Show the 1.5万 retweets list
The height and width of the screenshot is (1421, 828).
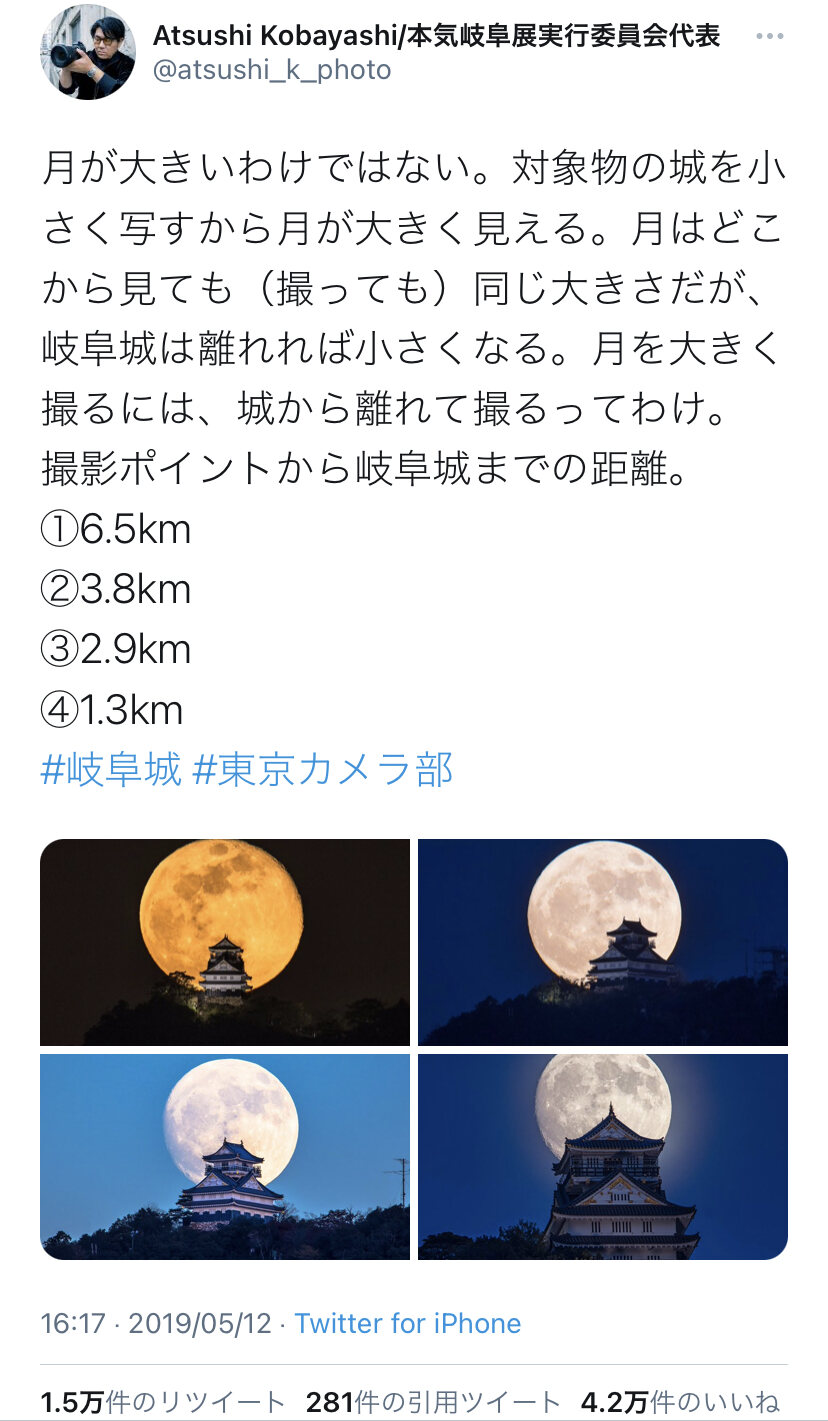pos(163,1402)
